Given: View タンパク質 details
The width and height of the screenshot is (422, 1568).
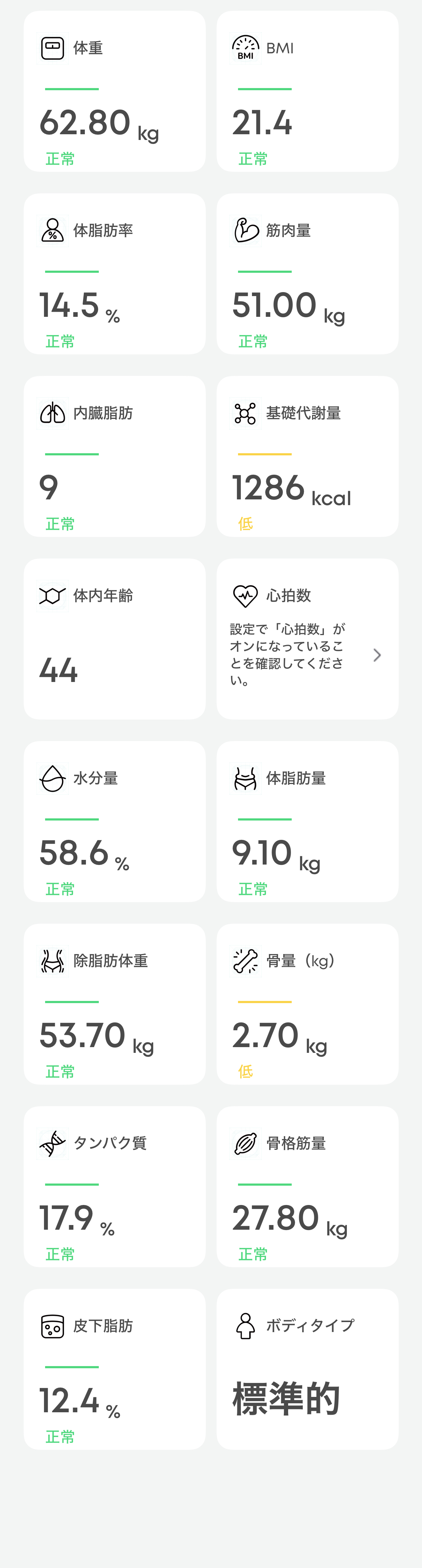Looking at the screenshot, I should (115, 1187).
